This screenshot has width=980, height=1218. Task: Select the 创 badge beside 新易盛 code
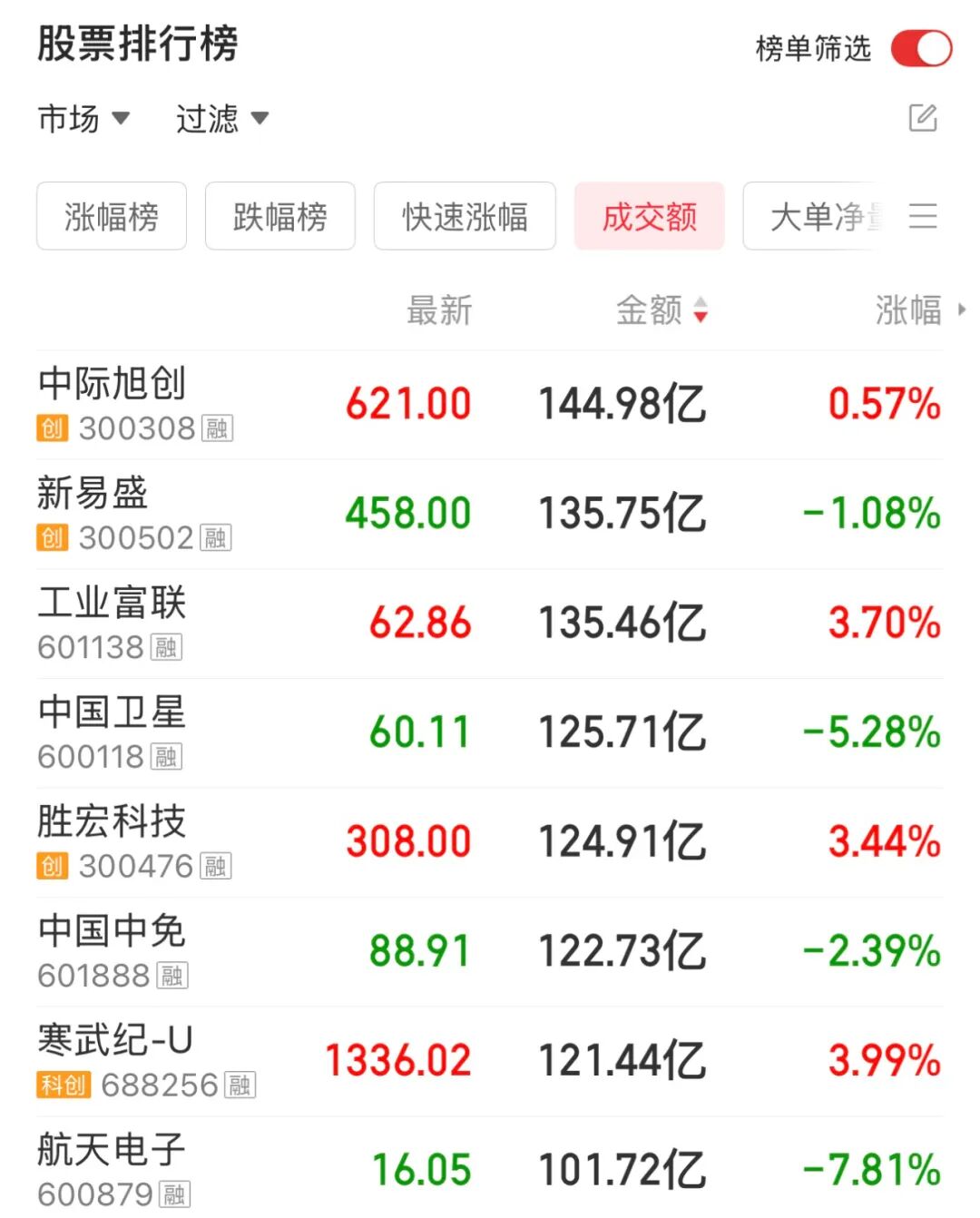53,537
